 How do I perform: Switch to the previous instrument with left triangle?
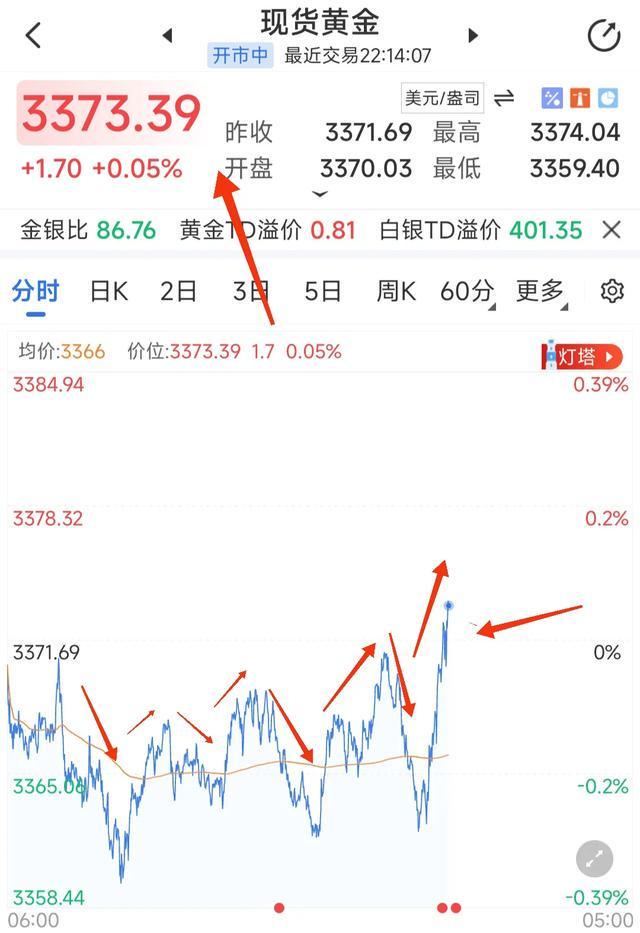click(x=167, y=36)
